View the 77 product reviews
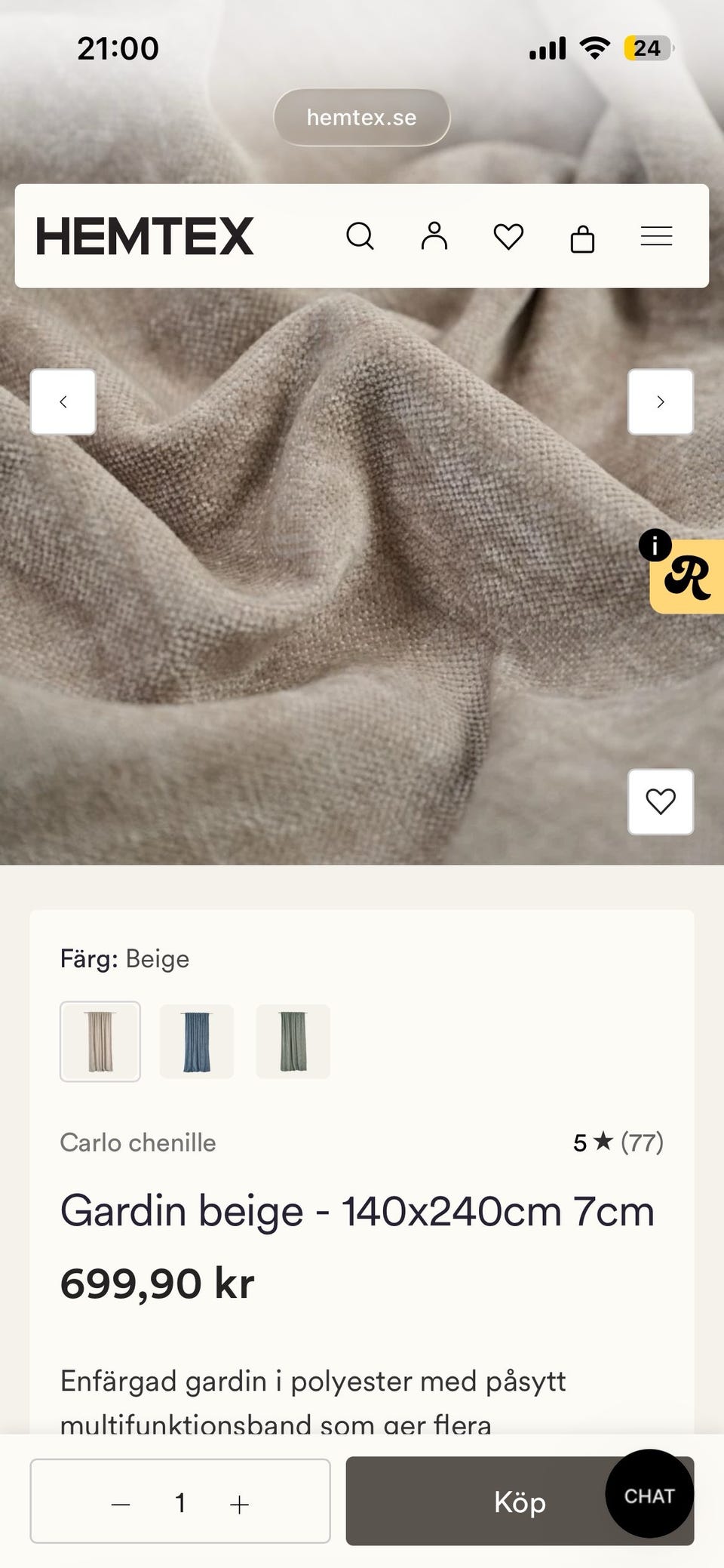The image size is (724, 1568). point(618,1142)
